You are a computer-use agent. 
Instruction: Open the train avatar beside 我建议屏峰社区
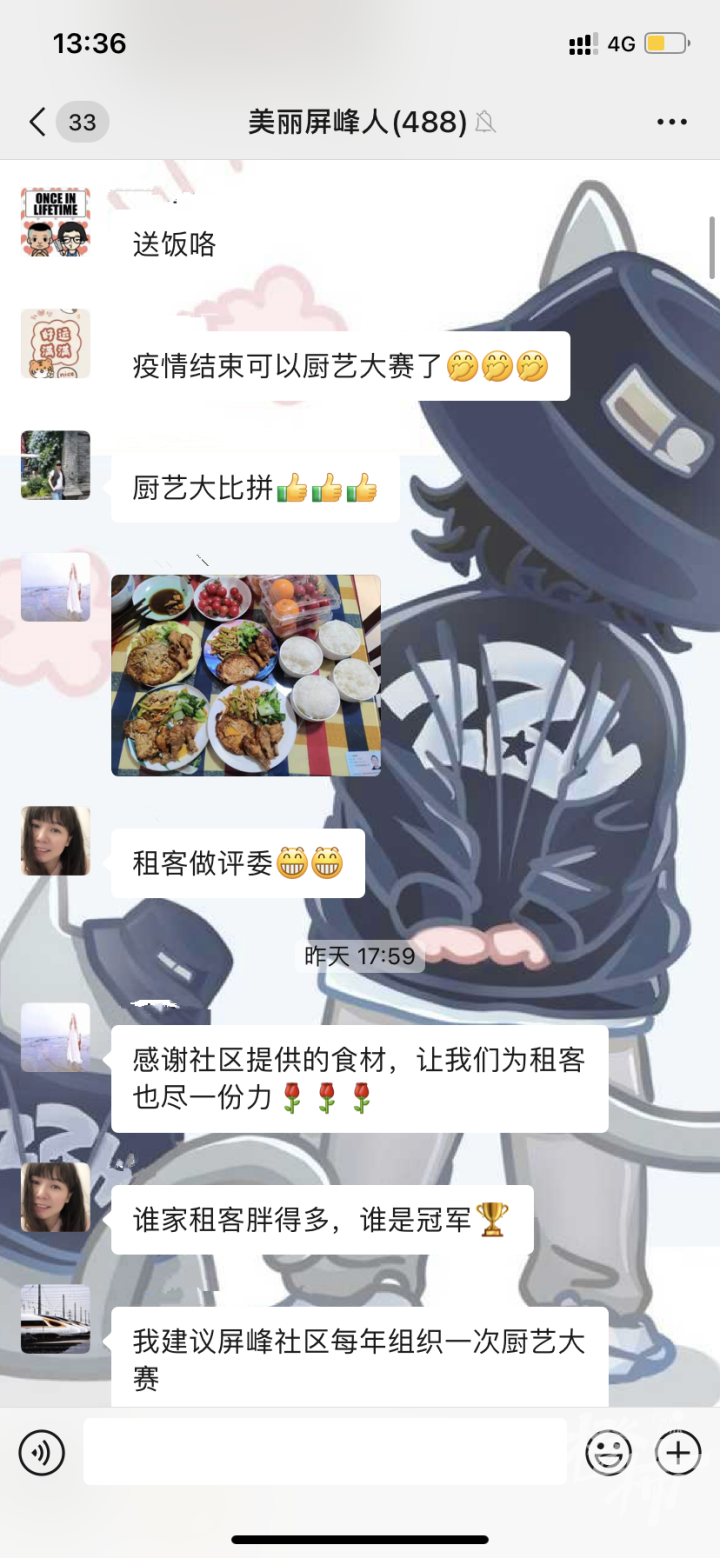click(56, 1319)
